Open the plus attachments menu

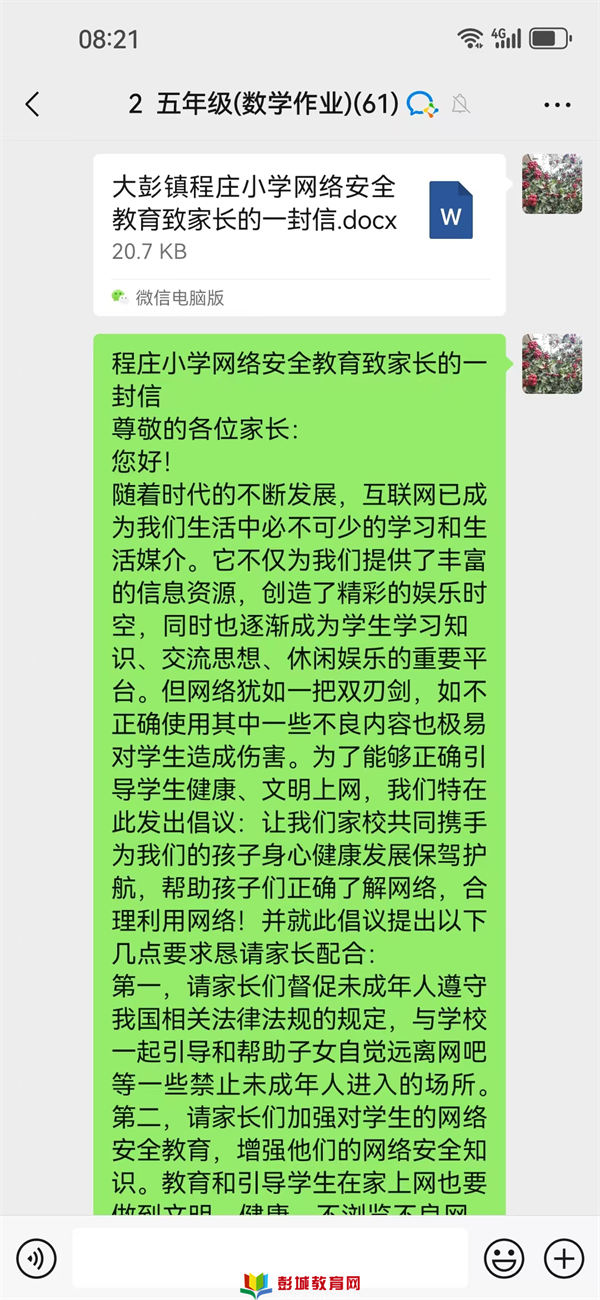pyautogui.click(x=563, y=1257)
